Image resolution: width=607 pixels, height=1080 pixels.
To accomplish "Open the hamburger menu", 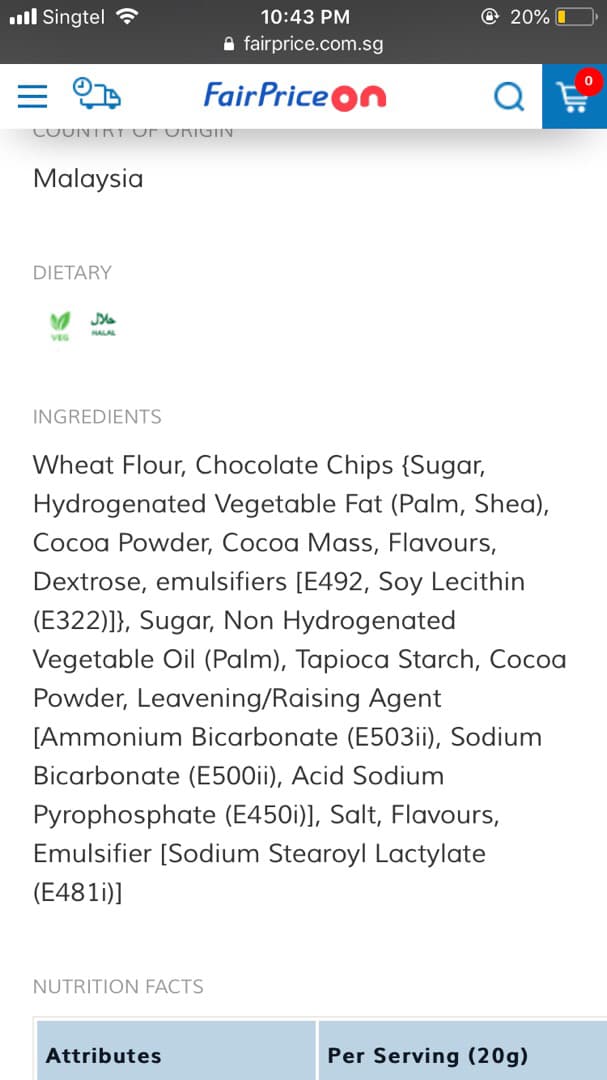I will (x=32, y=96).
